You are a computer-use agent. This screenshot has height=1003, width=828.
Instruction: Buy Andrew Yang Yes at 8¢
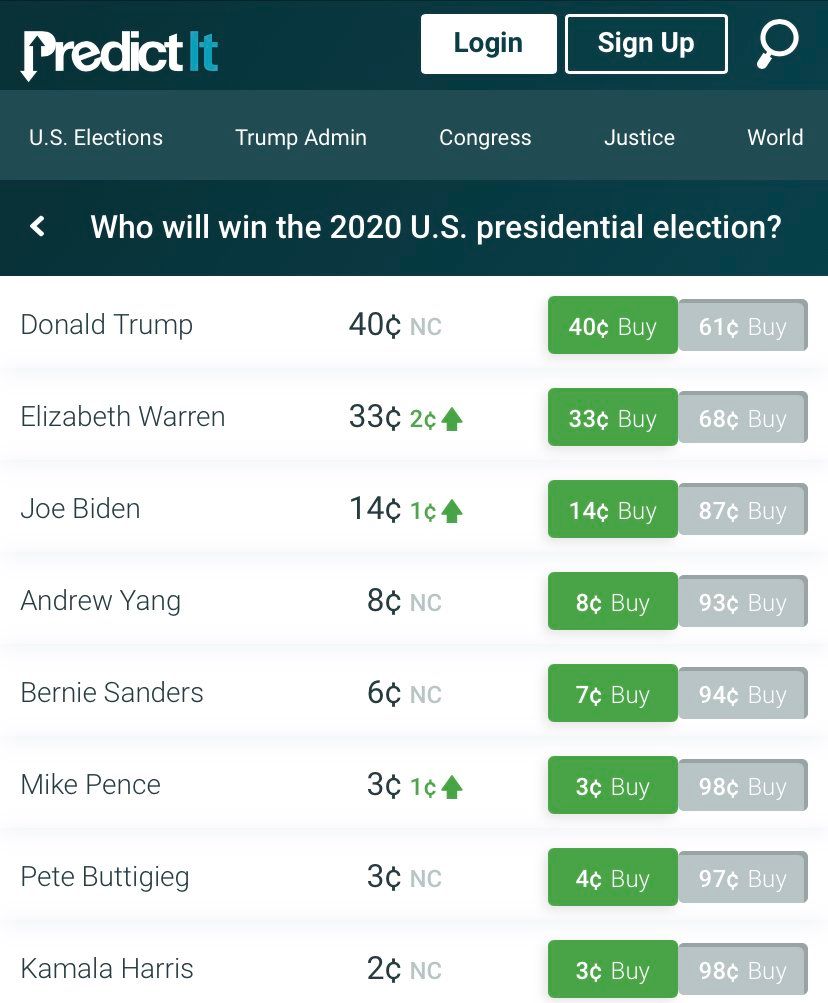tap(612, 602)
